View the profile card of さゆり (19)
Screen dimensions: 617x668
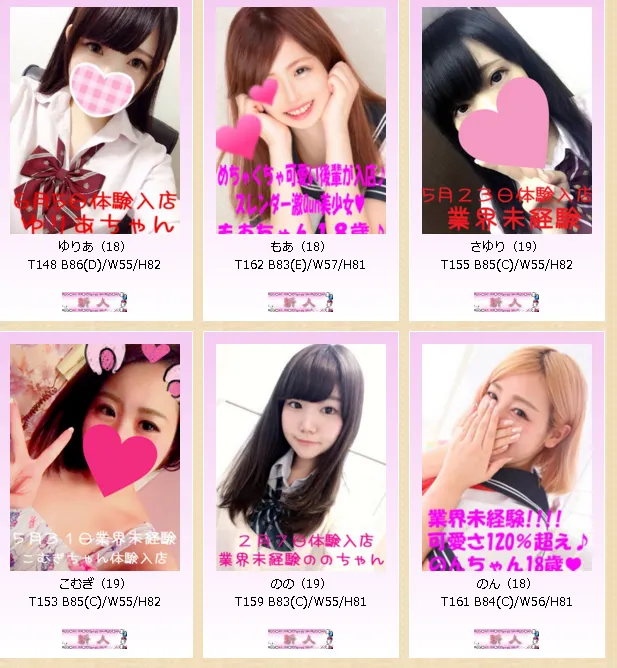coord(506,120)
